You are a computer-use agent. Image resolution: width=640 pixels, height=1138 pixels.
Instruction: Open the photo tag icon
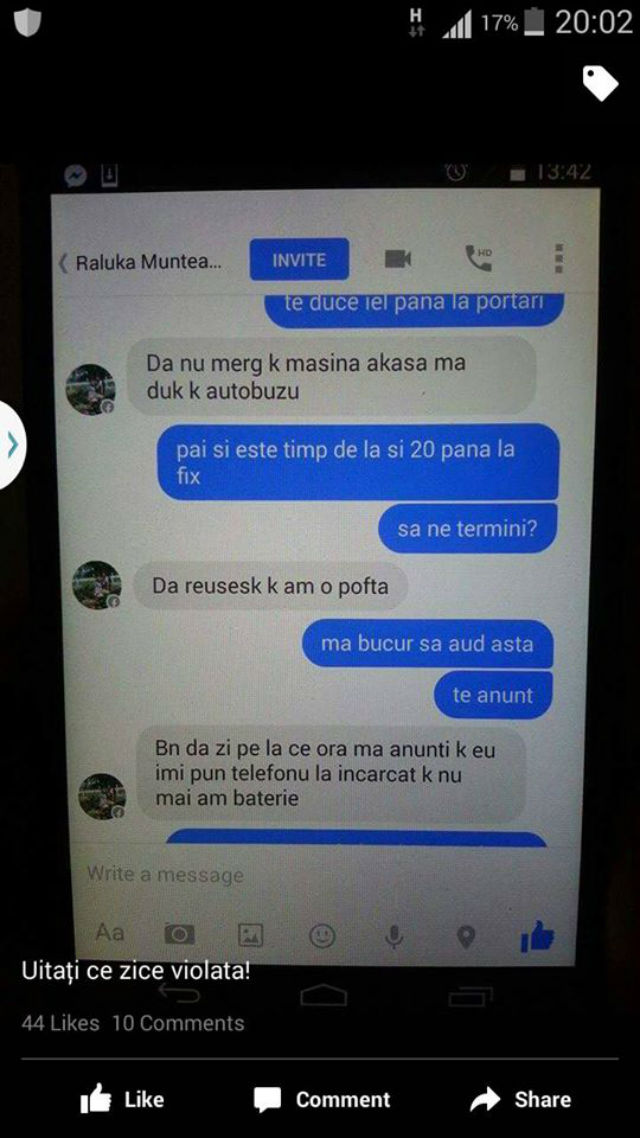click(x=600, y=84)
